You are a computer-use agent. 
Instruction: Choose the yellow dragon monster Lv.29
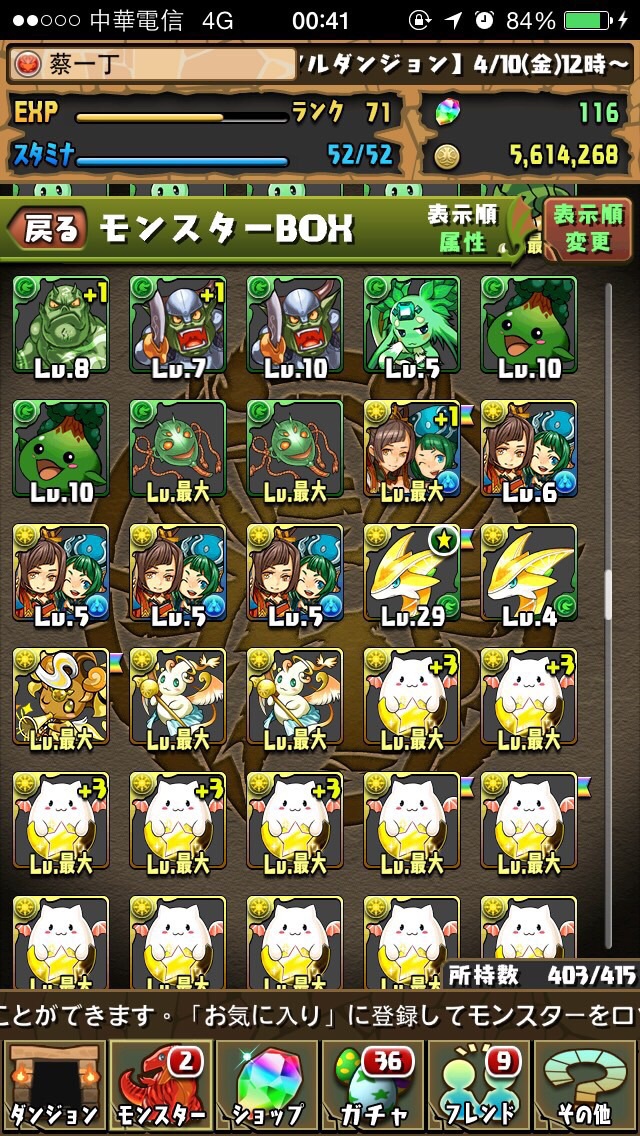point(412,574)
